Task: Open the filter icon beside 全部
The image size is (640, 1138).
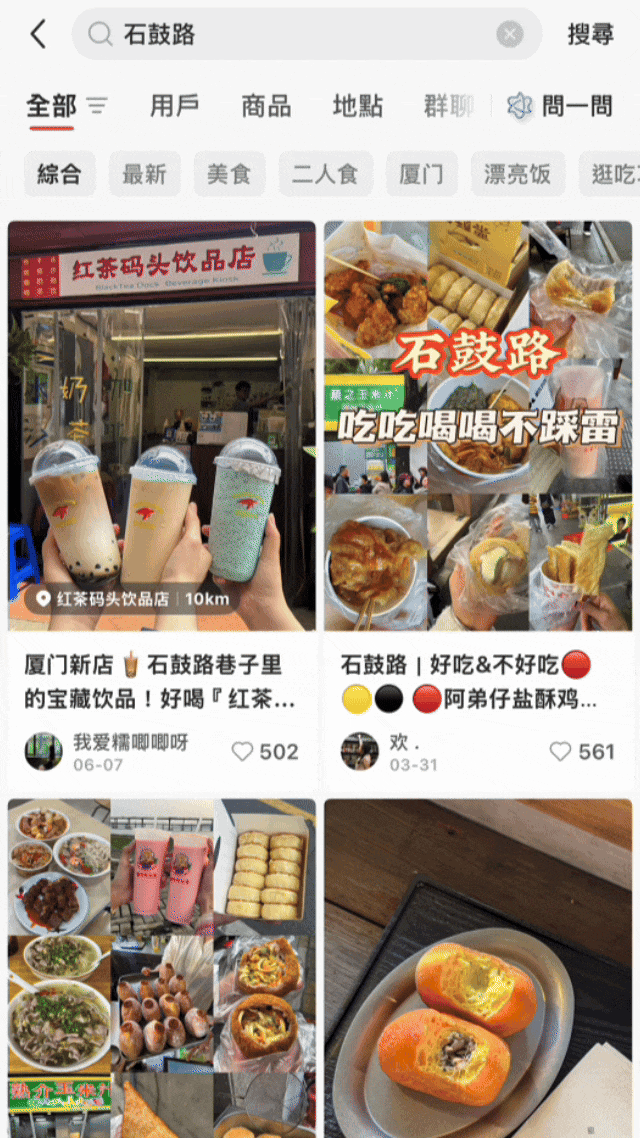Action: pos(97,105)
